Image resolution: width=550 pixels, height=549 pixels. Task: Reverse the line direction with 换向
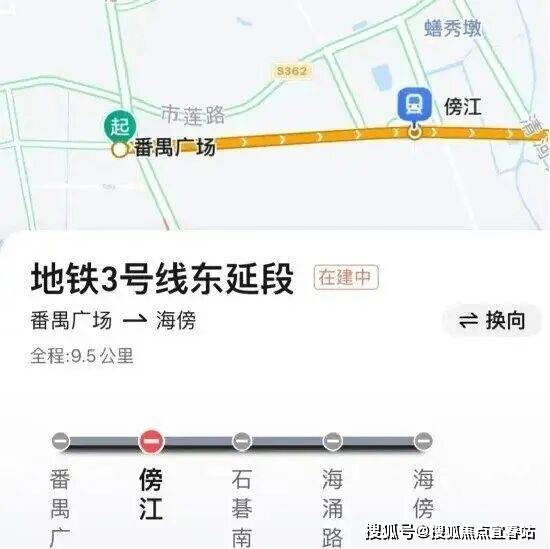[x=492, y=320]
